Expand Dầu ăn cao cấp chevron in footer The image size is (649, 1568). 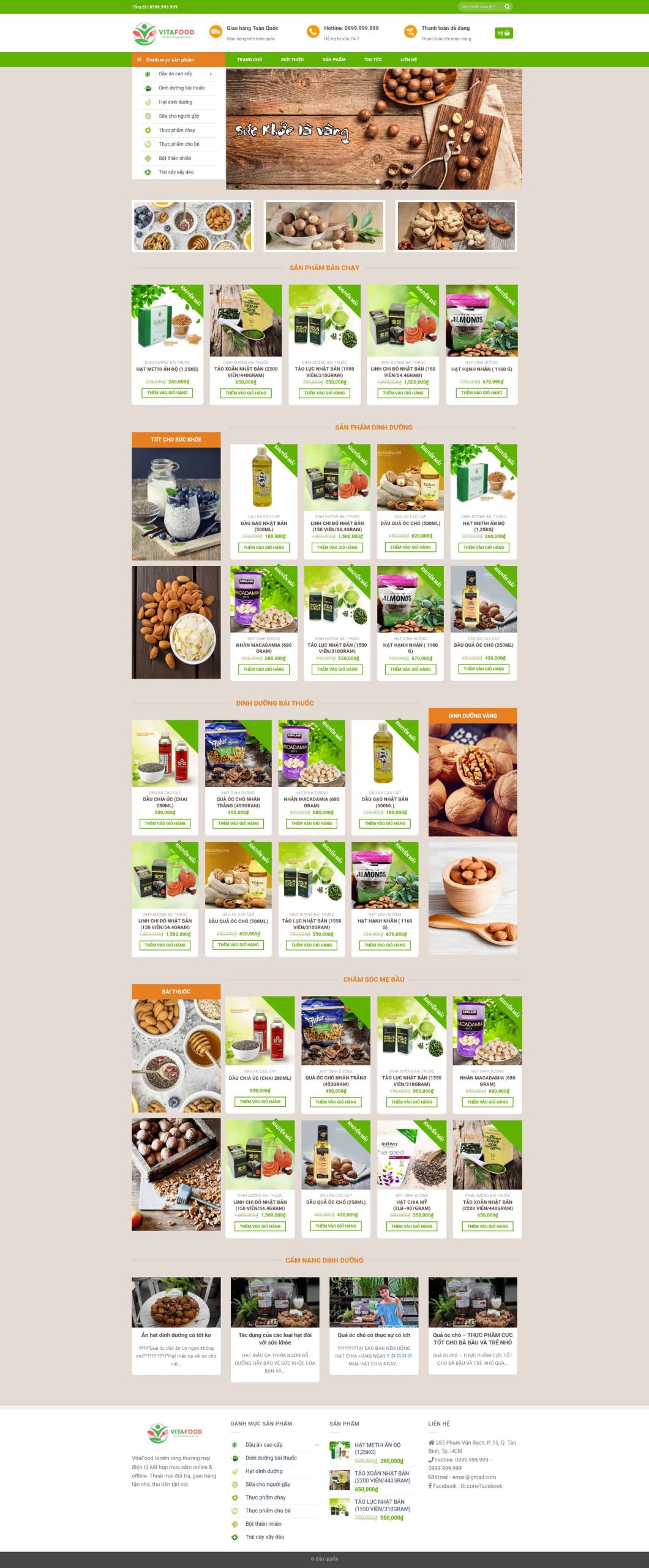[317, 1445]
